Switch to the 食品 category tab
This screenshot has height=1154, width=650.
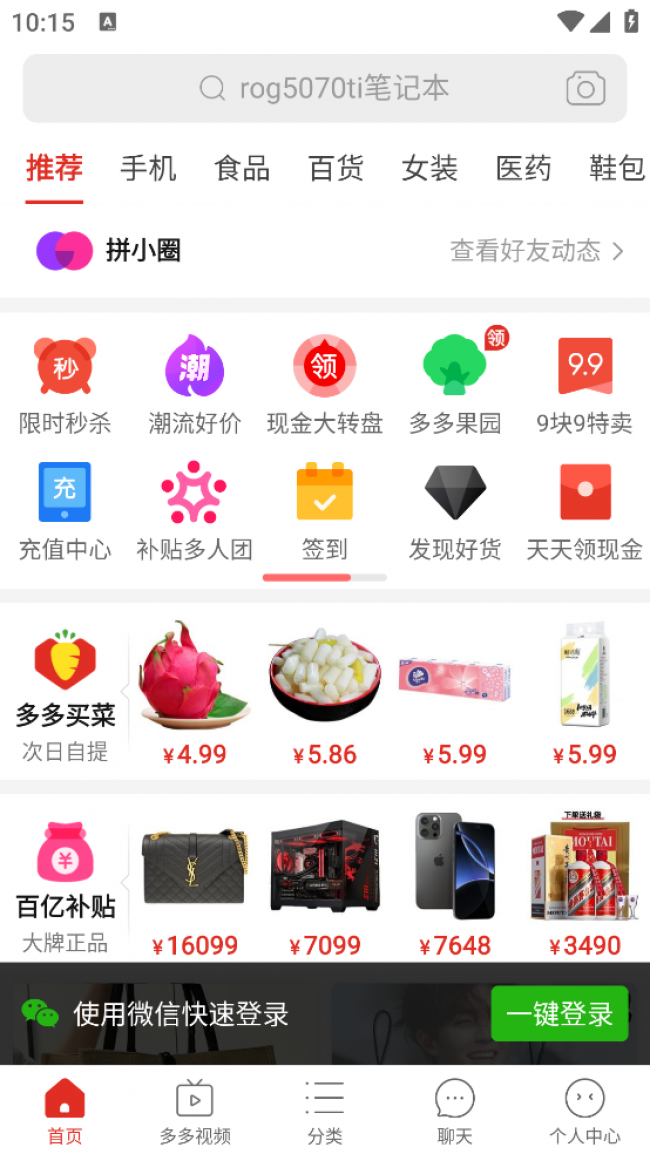click(x=242, y=168)
